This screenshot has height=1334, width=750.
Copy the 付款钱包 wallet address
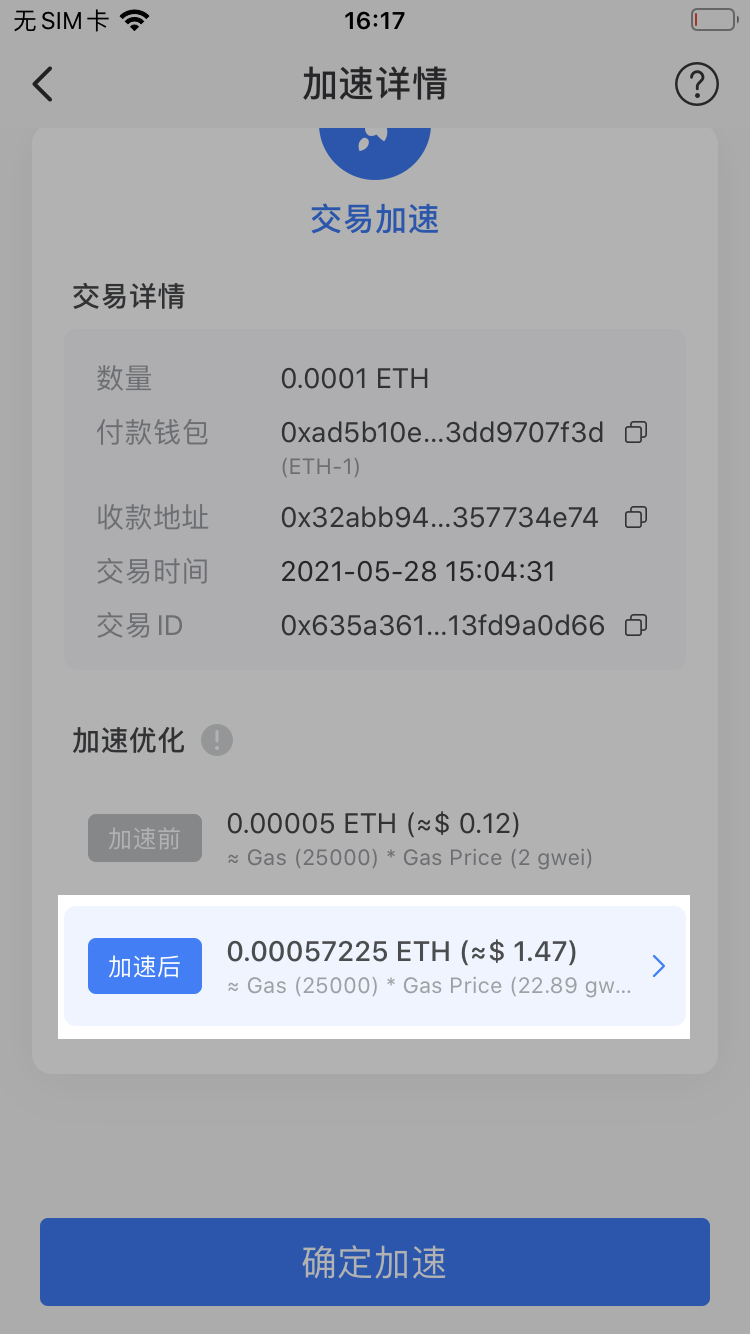[x=635, y=432]
